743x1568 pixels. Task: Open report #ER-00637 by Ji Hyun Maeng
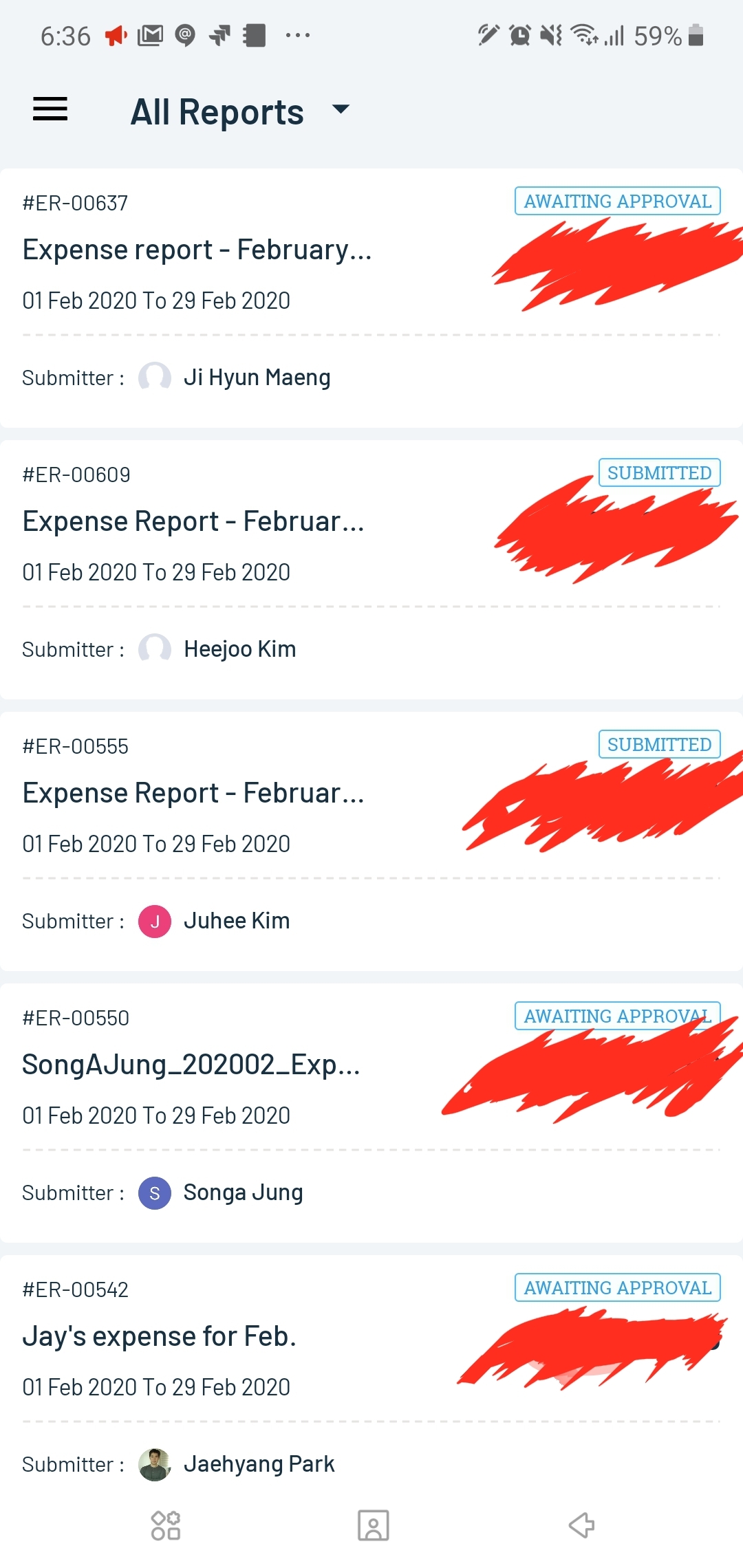(197, 250)
